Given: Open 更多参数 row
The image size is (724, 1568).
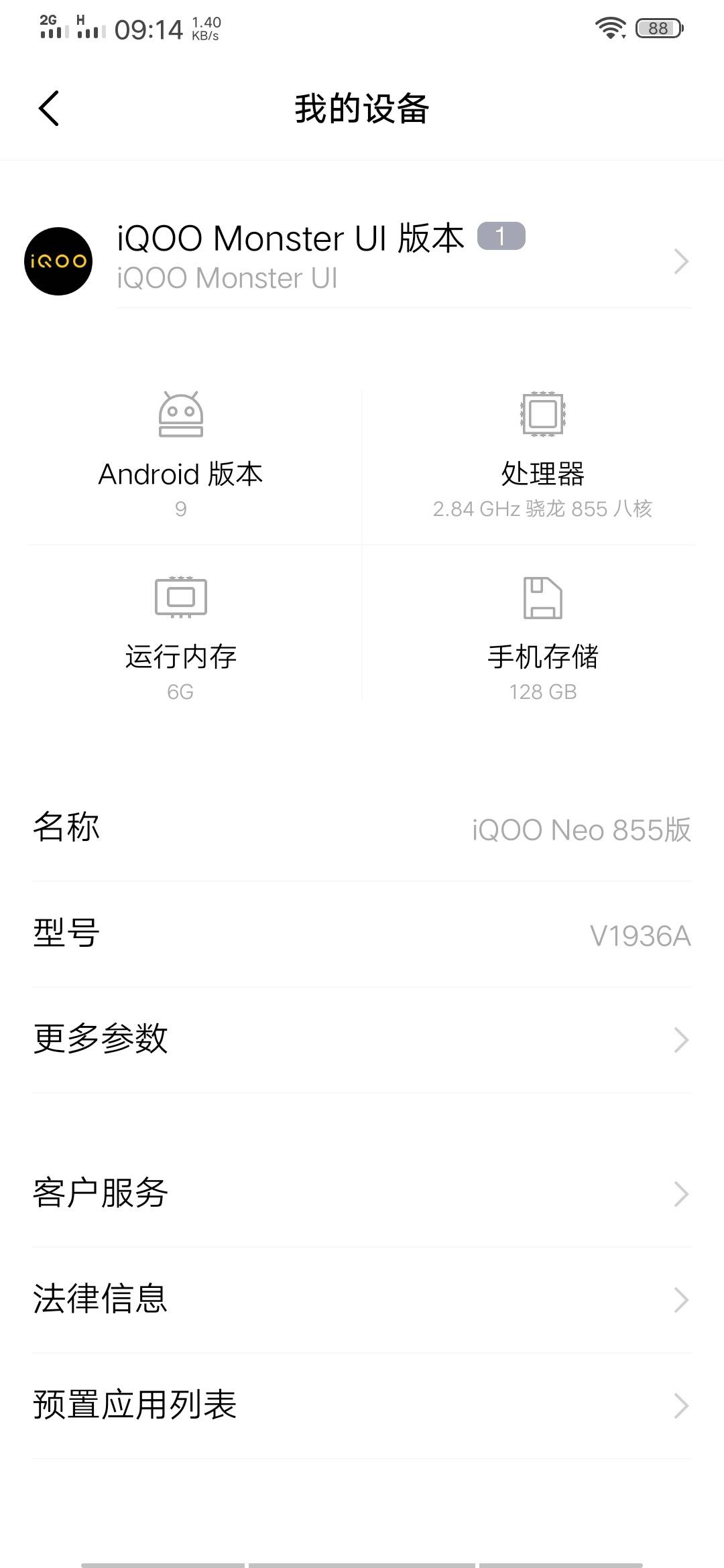Looking at the screenshot, I should (362, 1039).
